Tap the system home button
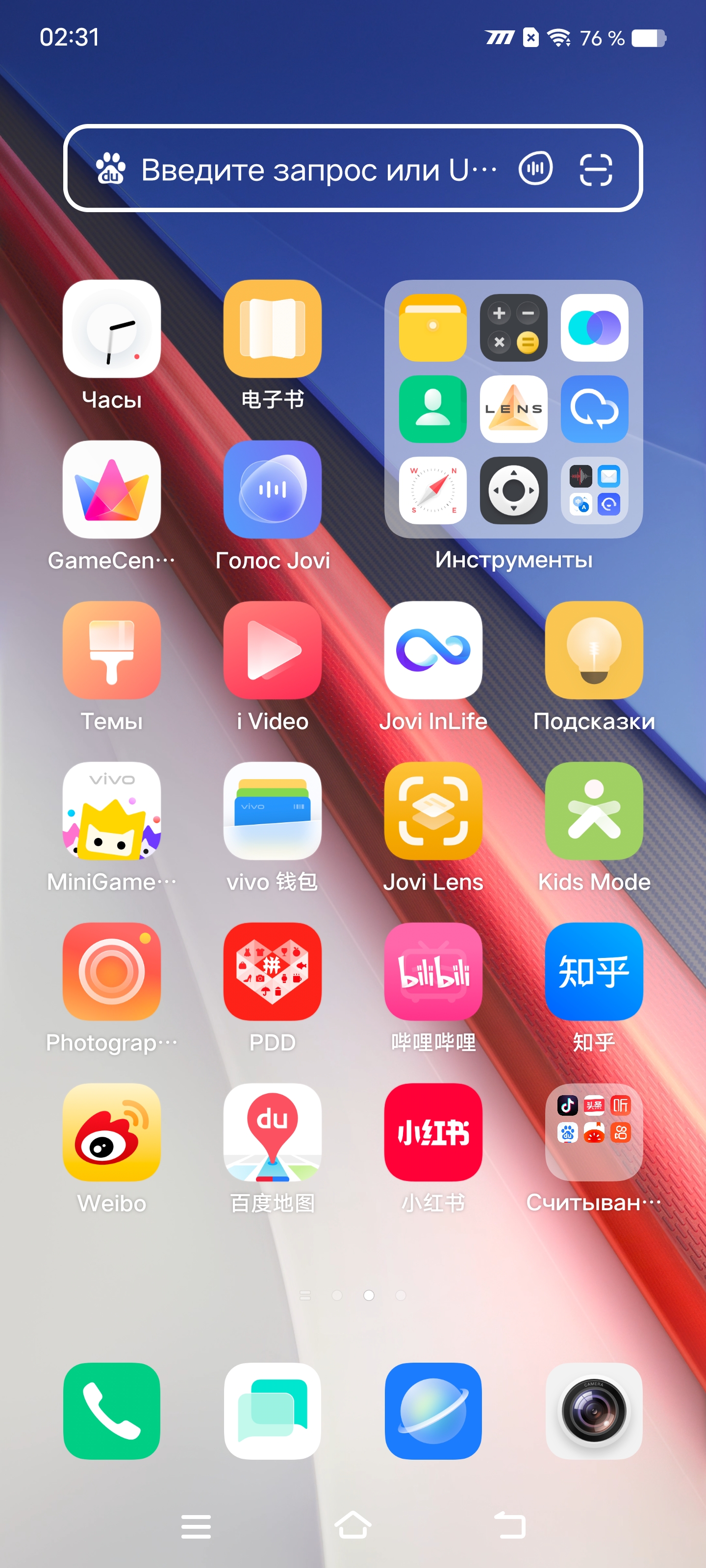This screenshot has height=1568, width=706. pyautogui.click(x=353, y=1525)
